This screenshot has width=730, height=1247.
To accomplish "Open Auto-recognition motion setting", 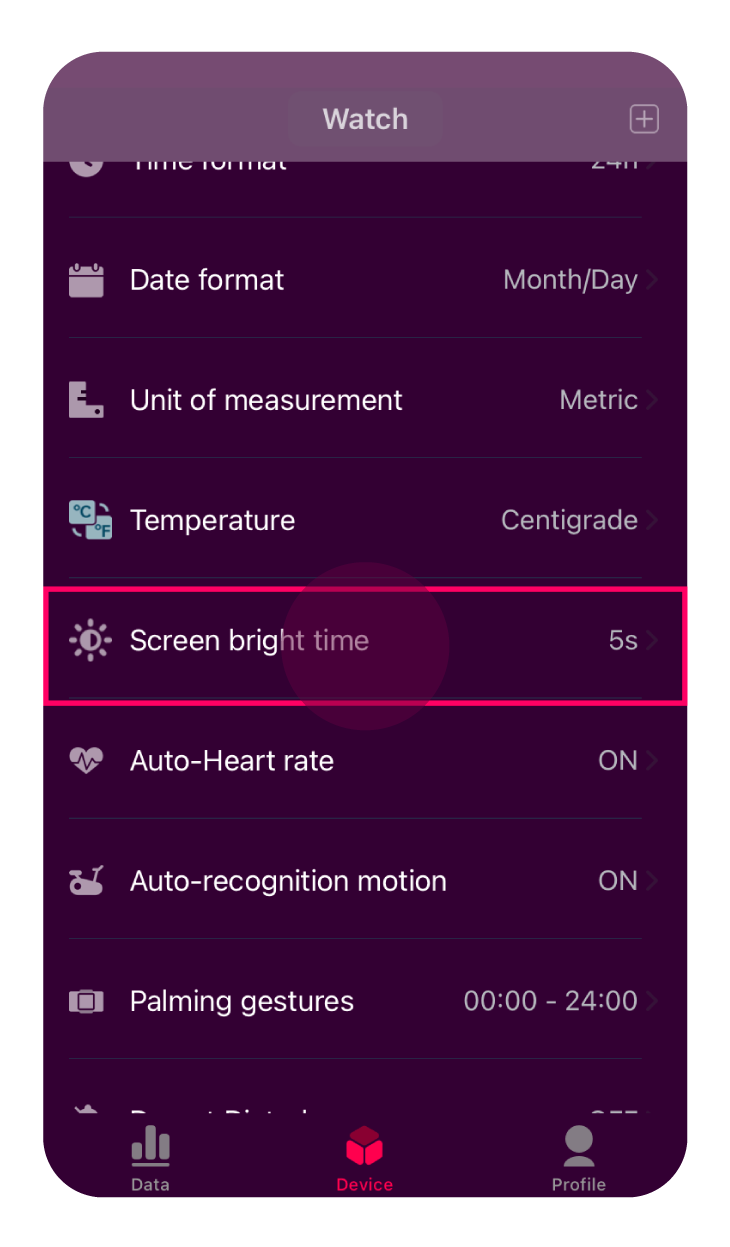I will [x=364, y=881].
